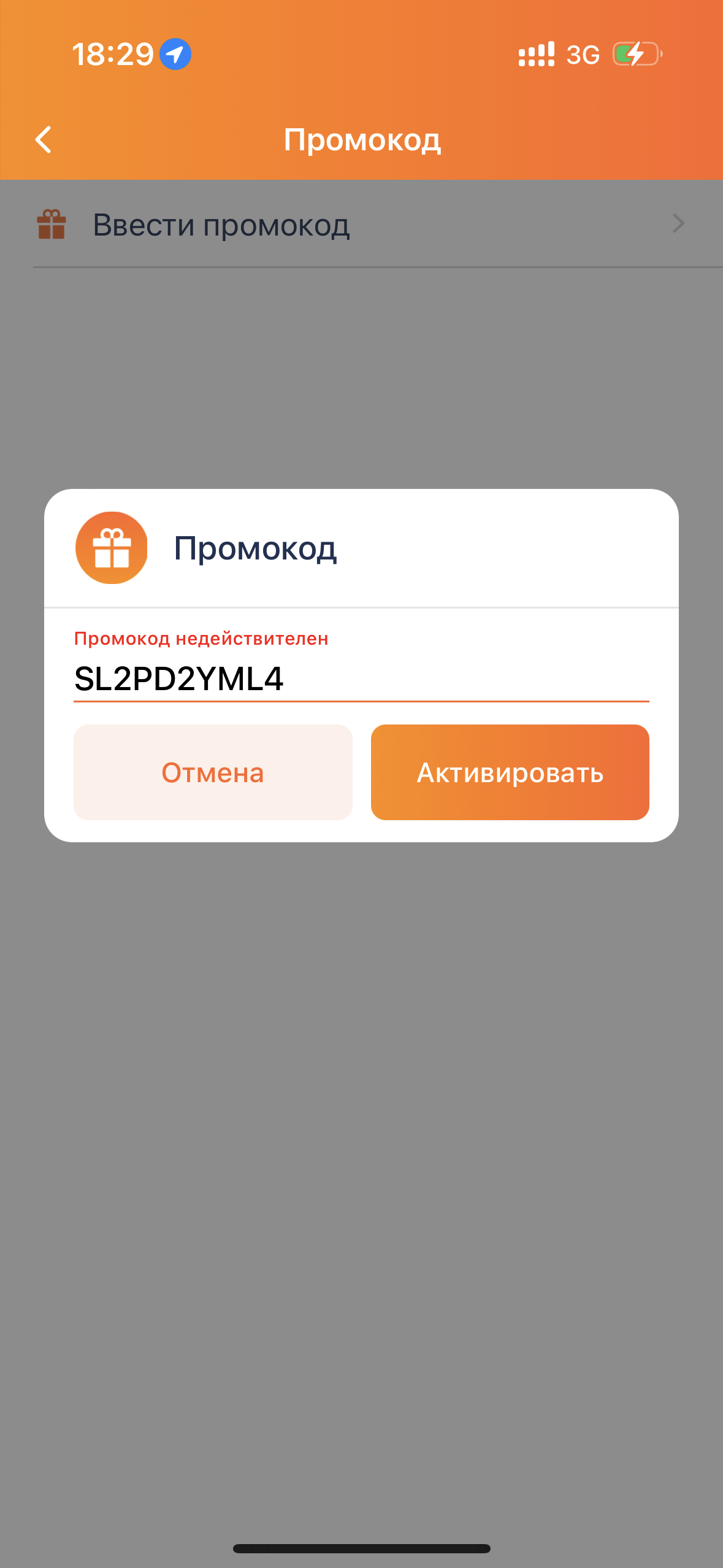The height and width of the screenshot is (1568, 723).
Task: Focus the promo code field SL2PD2YML4
Action: pos(361,678)
